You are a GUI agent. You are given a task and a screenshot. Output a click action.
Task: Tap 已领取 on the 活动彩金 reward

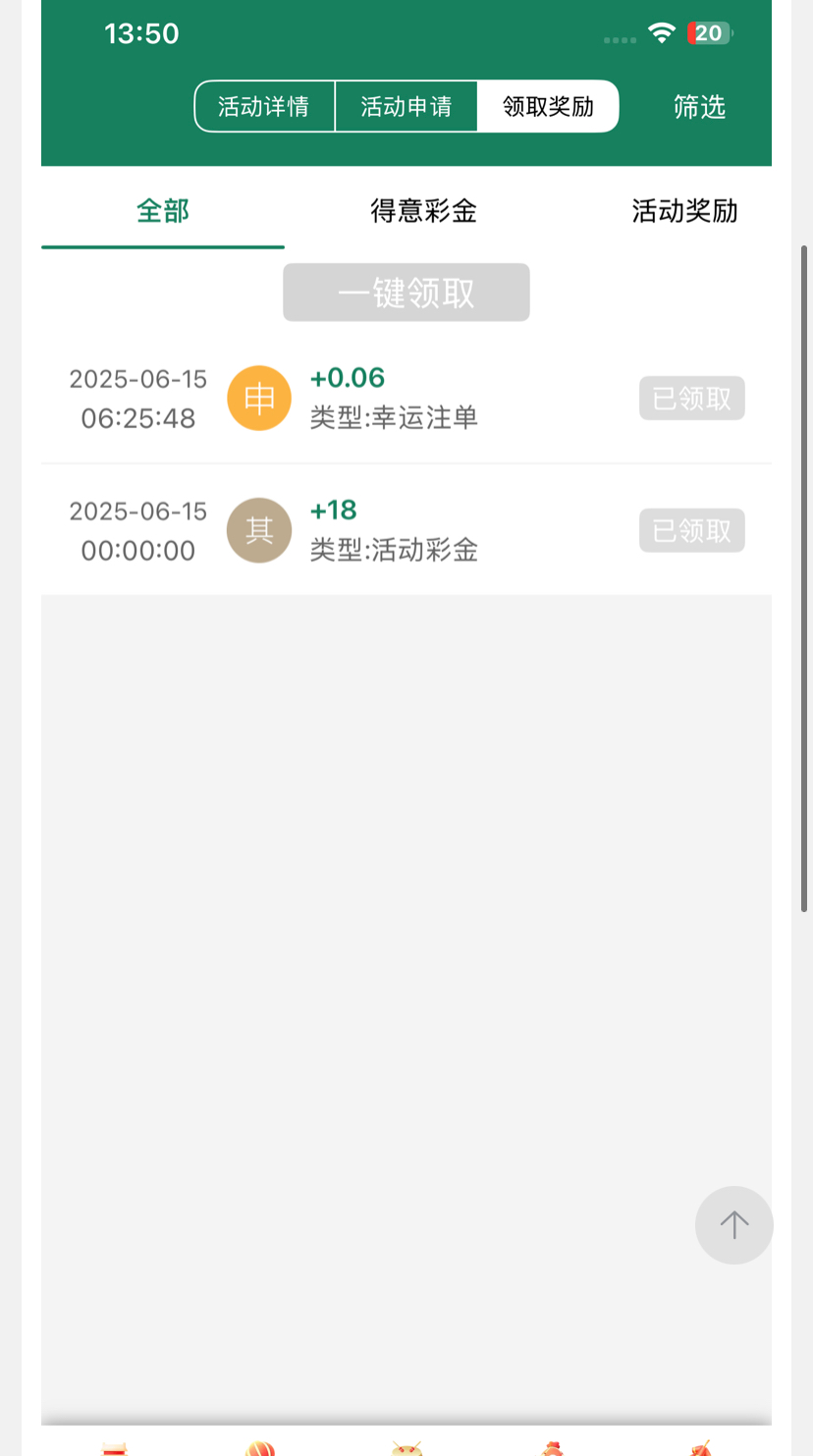click(691, 530)
